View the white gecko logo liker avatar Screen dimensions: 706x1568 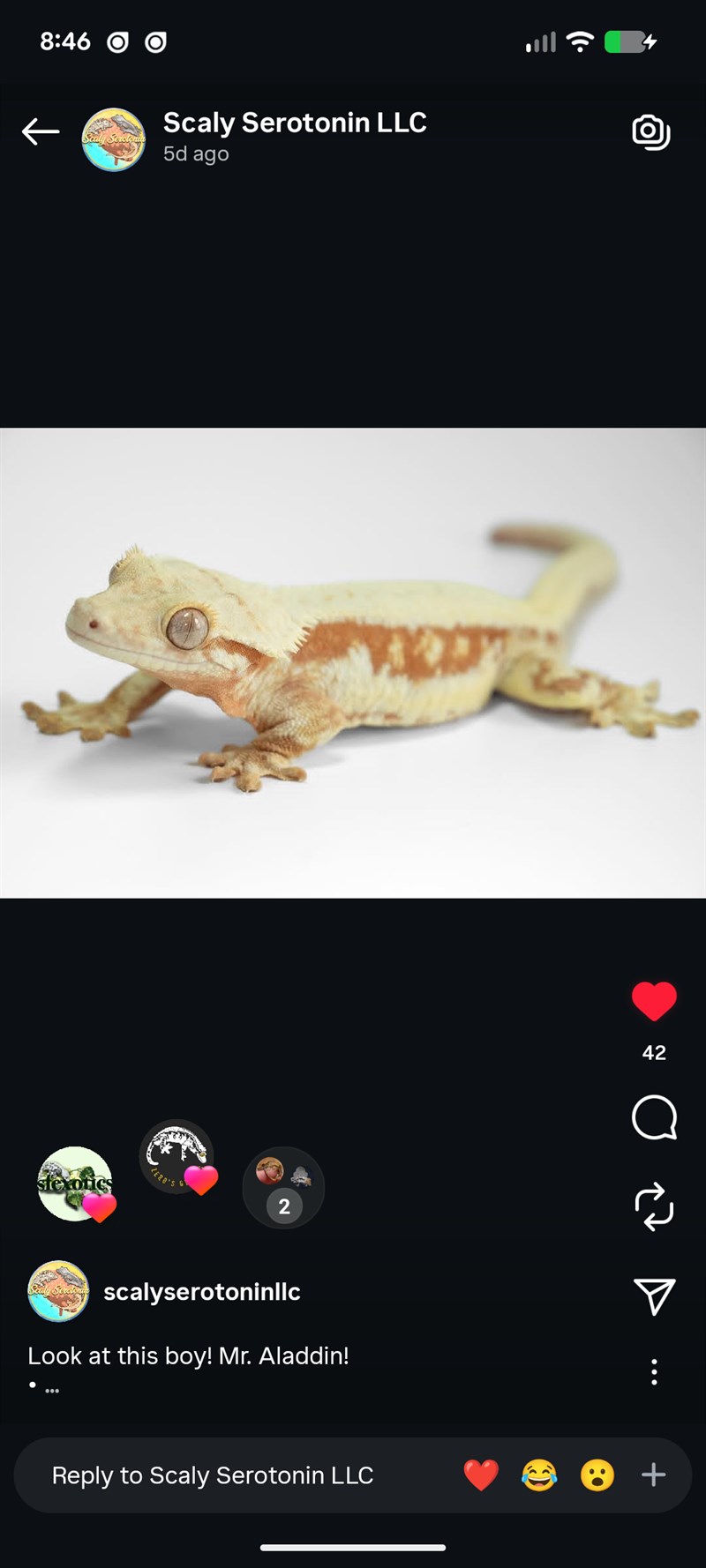pyautogui.click(x=176, y=1156)
